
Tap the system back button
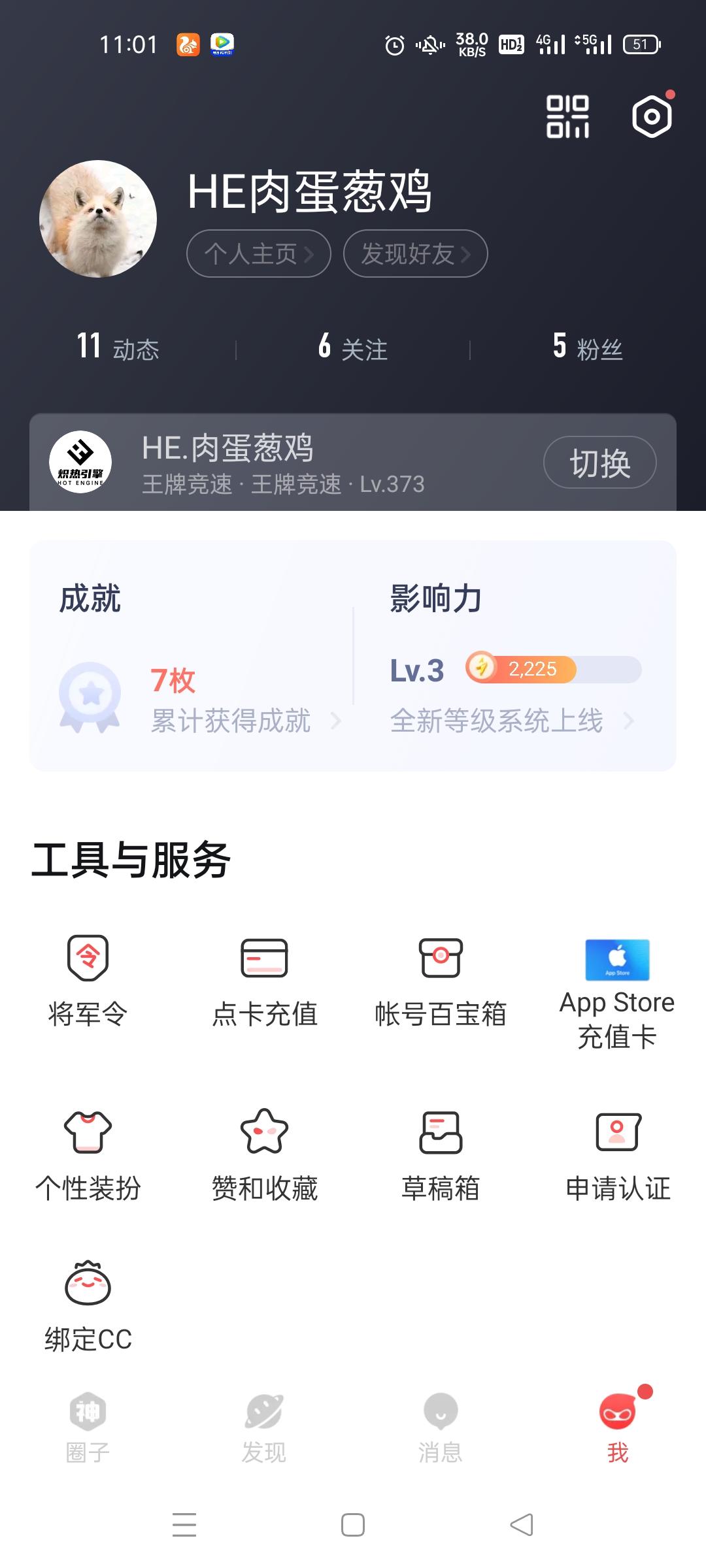tap(522, 1525)
